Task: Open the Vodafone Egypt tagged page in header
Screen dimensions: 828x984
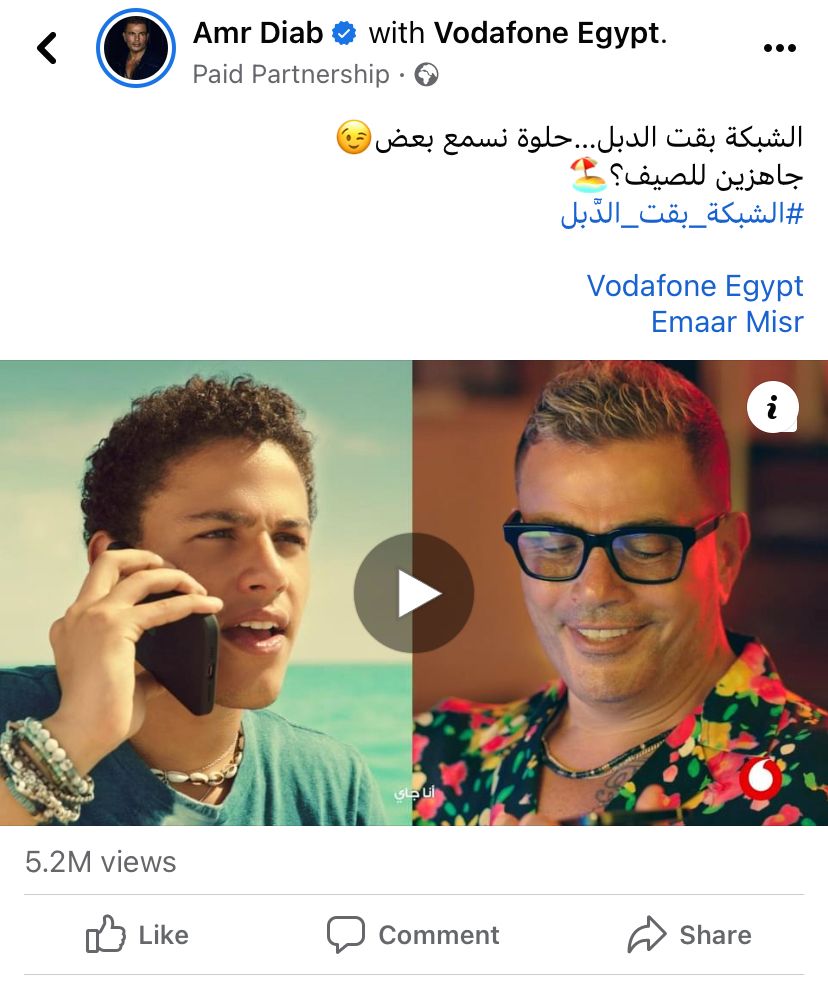Action: click(547, 34)
